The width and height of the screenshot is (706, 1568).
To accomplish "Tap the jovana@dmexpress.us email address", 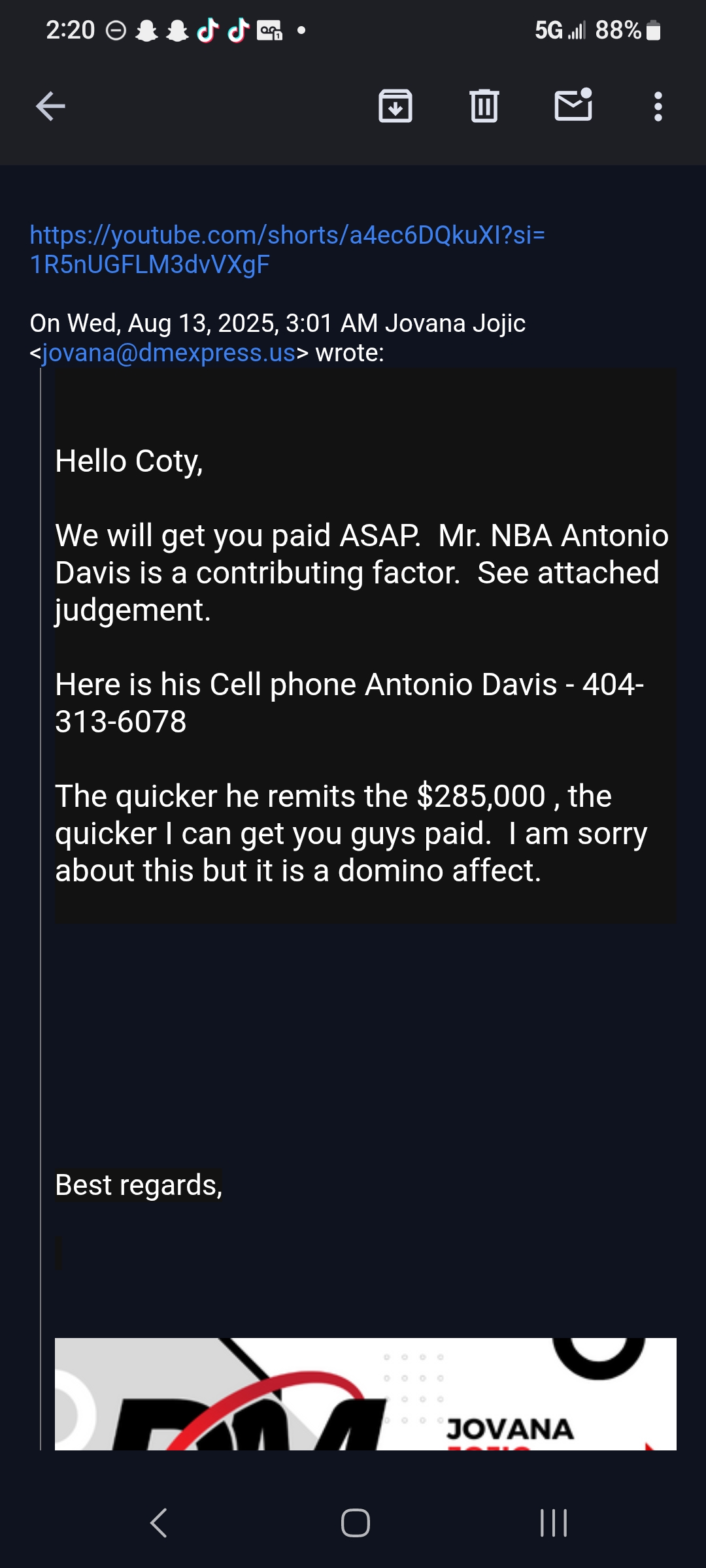I will pyautogui.click(x=169, y=353).
